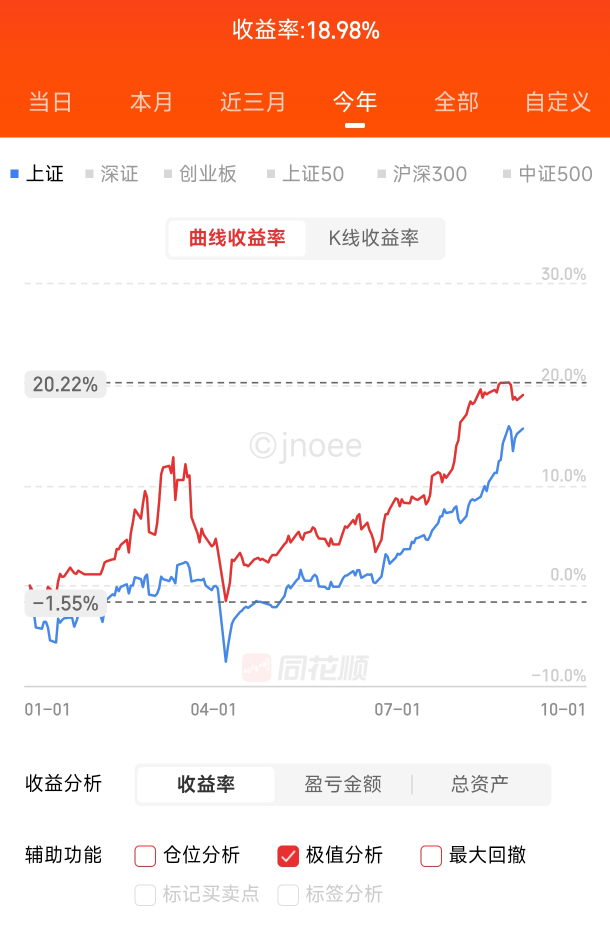610x932 pixels.
Task: Select the 曲线收益率 chart view
Action: pos(237,238)
